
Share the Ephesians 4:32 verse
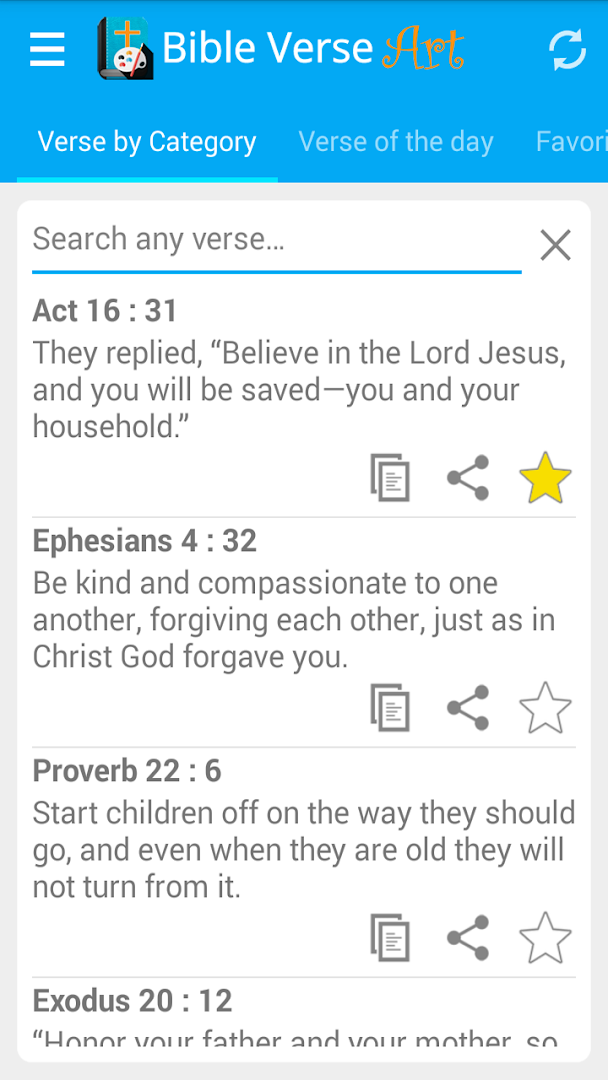(x=468, y=708)
